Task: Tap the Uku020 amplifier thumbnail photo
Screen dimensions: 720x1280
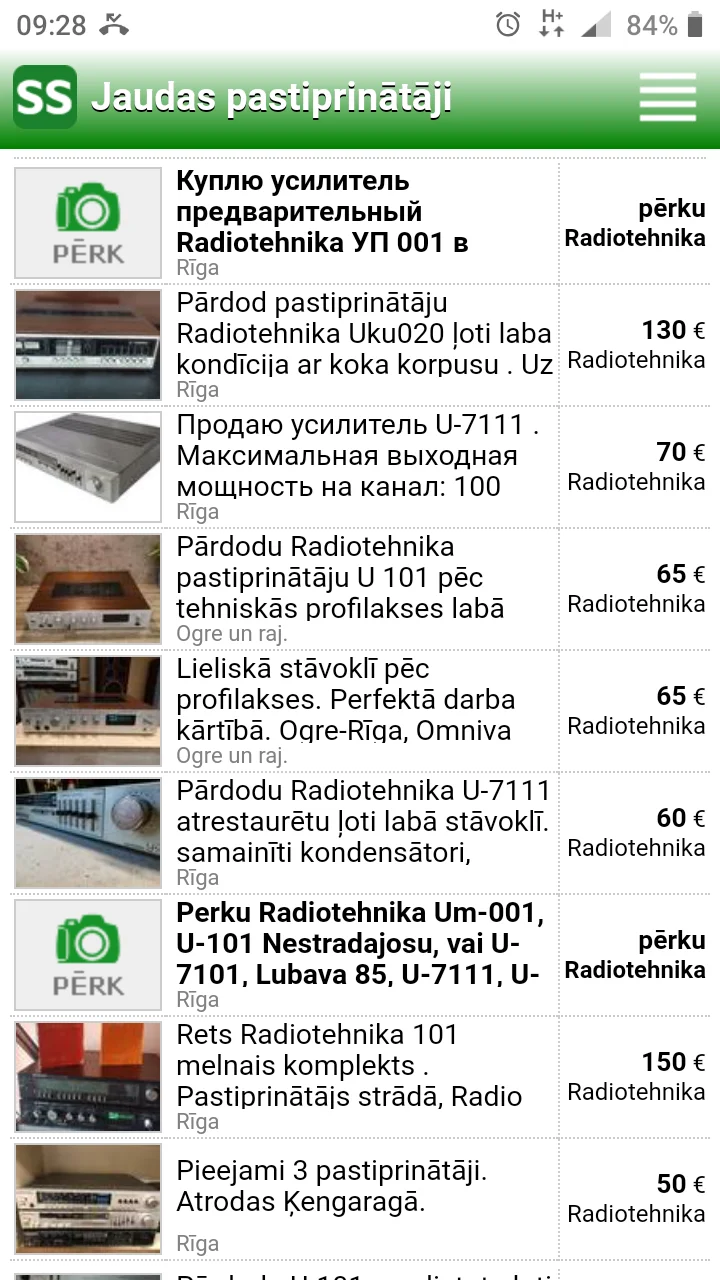Action: pyautogui.click(x=86, y=344)
